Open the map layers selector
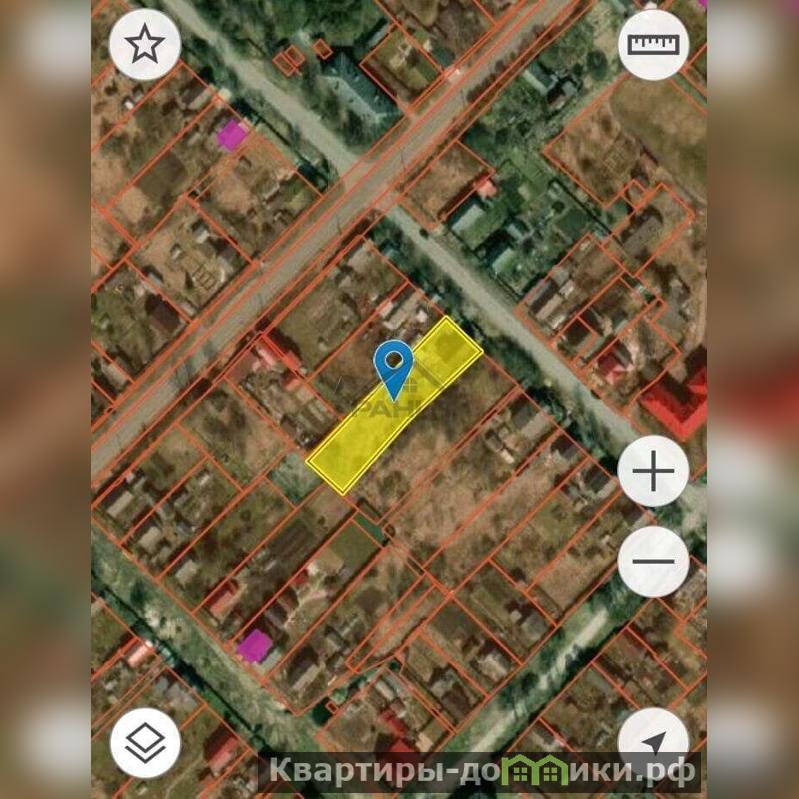This screenshot has width=799, height=799. tap(145, 743)
